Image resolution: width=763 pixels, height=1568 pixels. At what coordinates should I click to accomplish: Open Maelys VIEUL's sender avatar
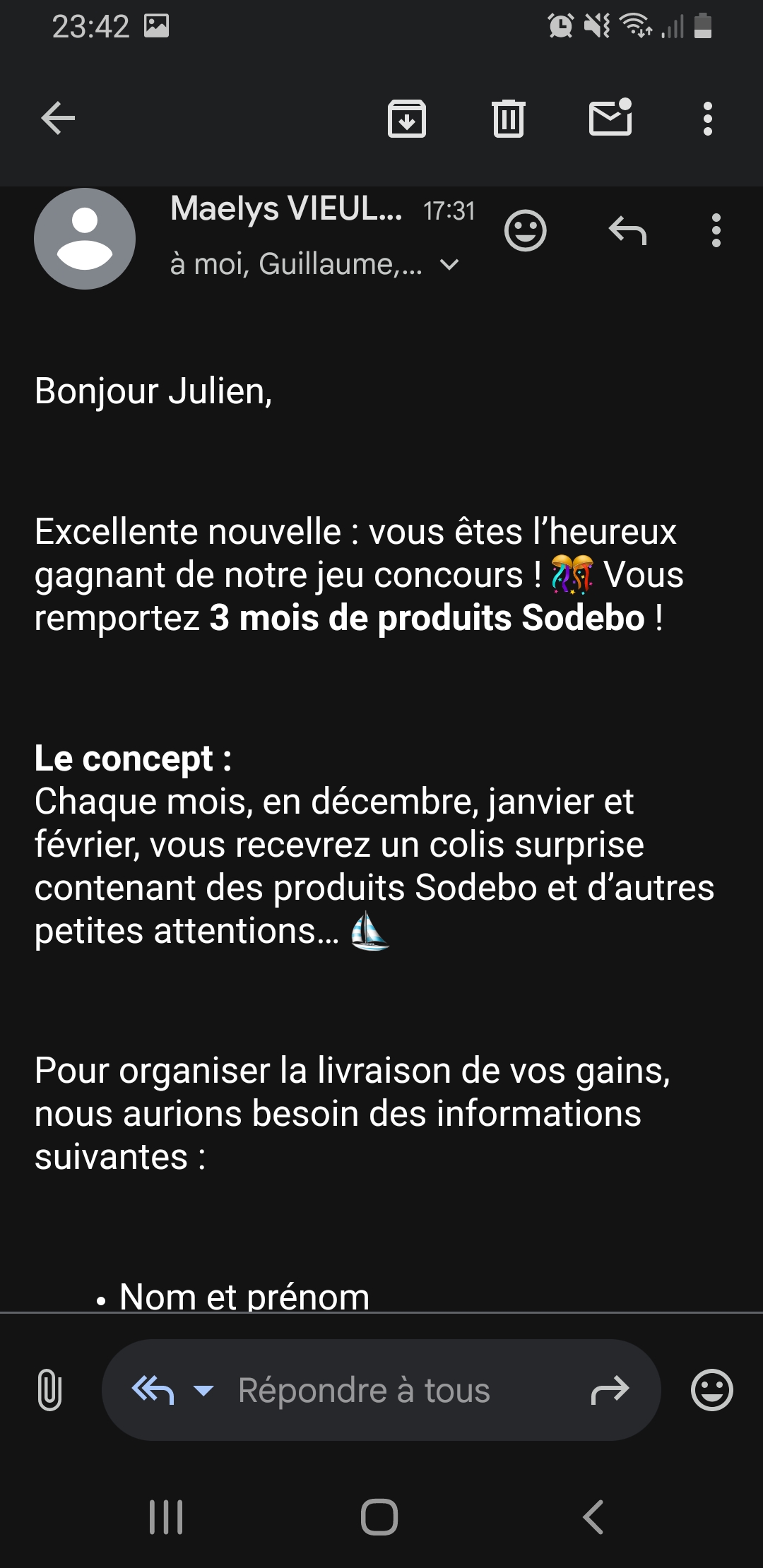(85, 239)
